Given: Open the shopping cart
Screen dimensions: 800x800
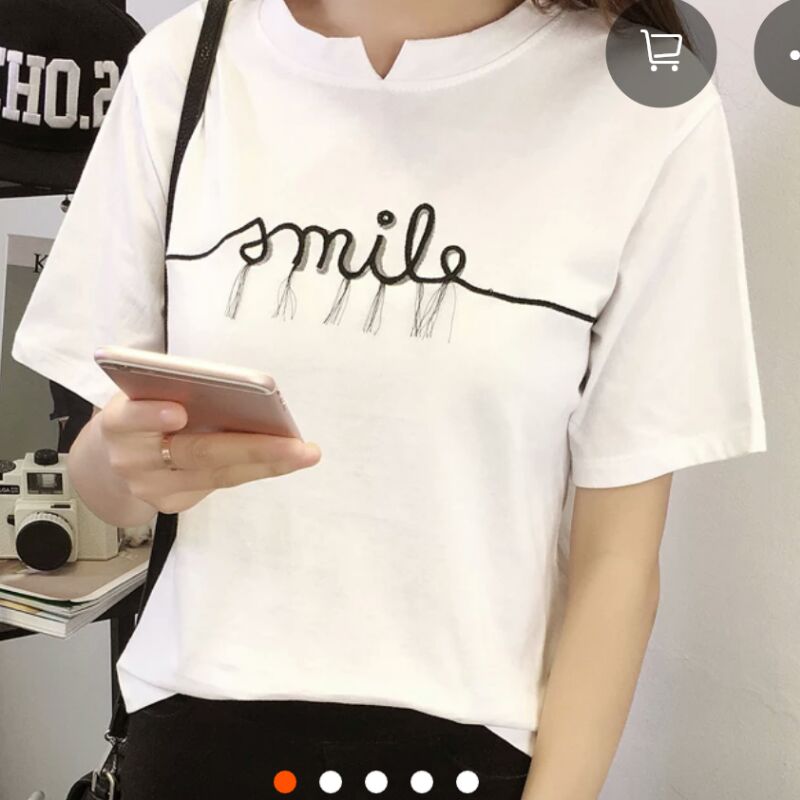Looking at the screenshot, I should click(x=660, y=50).
